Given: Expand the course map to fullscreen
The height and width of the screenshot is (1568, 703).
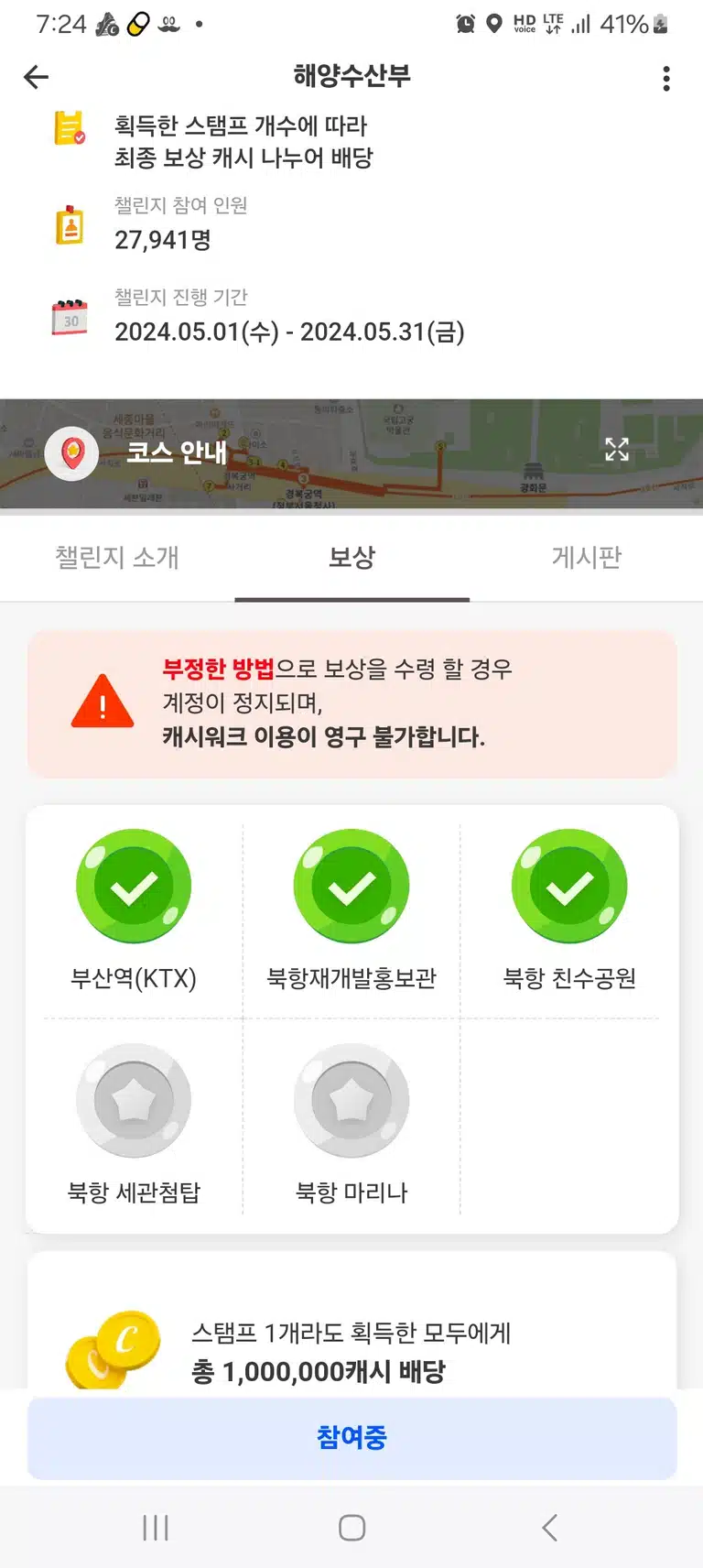Looking at the screenshot, I should tap(617, 449).
